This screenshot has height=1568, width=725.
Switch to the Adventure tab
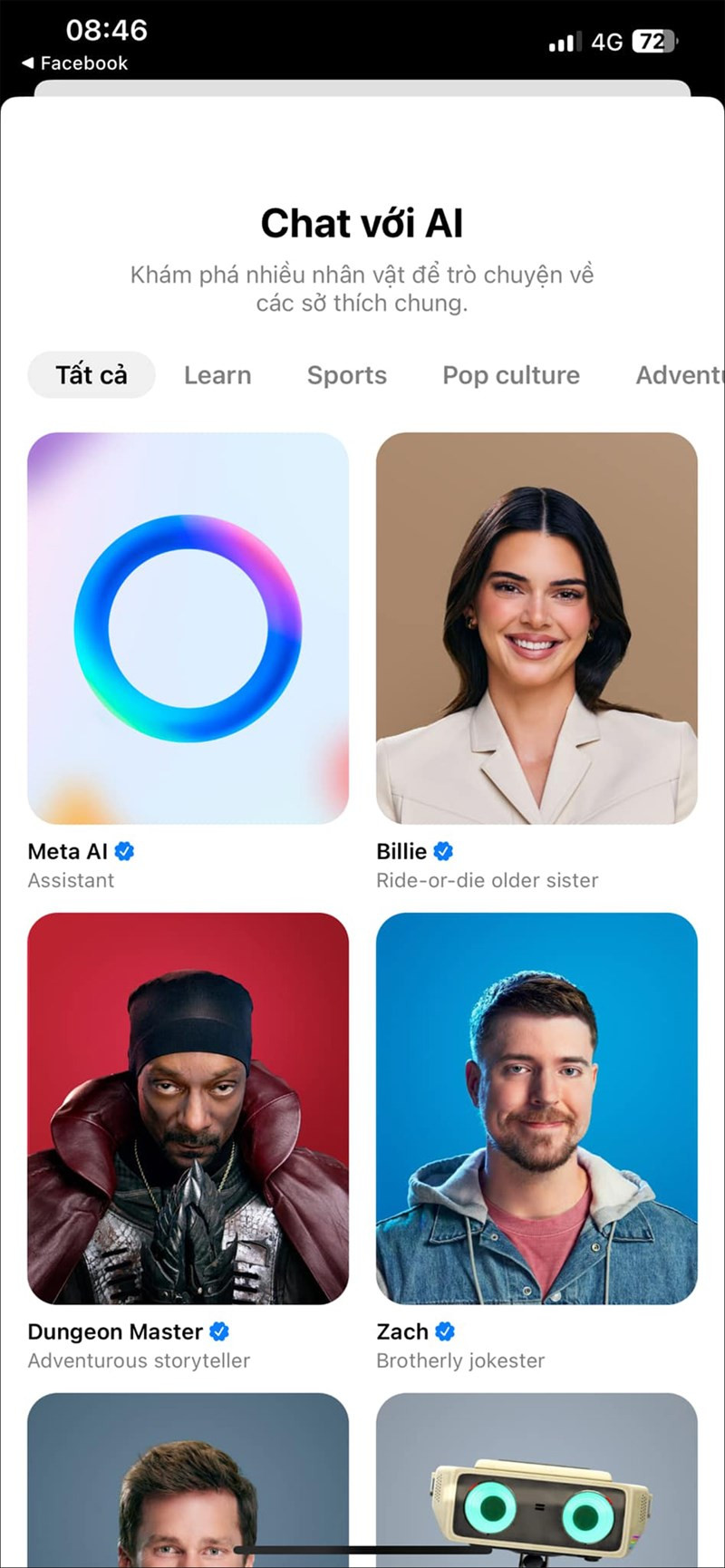coord(680,375)
